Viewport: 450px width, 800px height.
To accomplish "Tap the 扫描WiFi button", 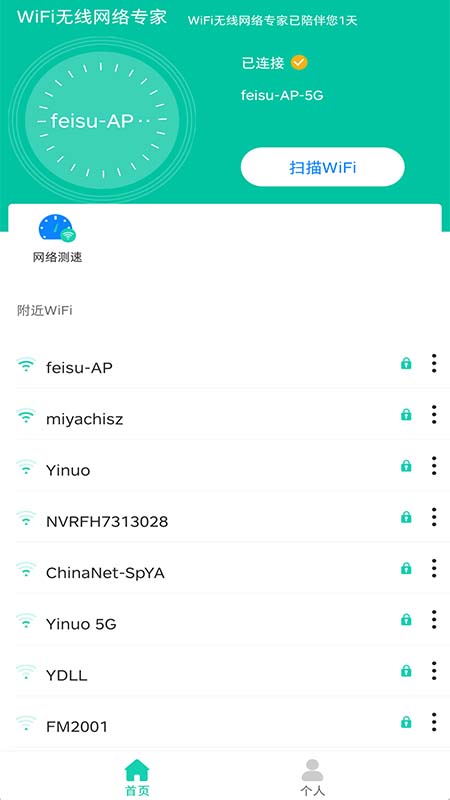I will tap(322, 167).
